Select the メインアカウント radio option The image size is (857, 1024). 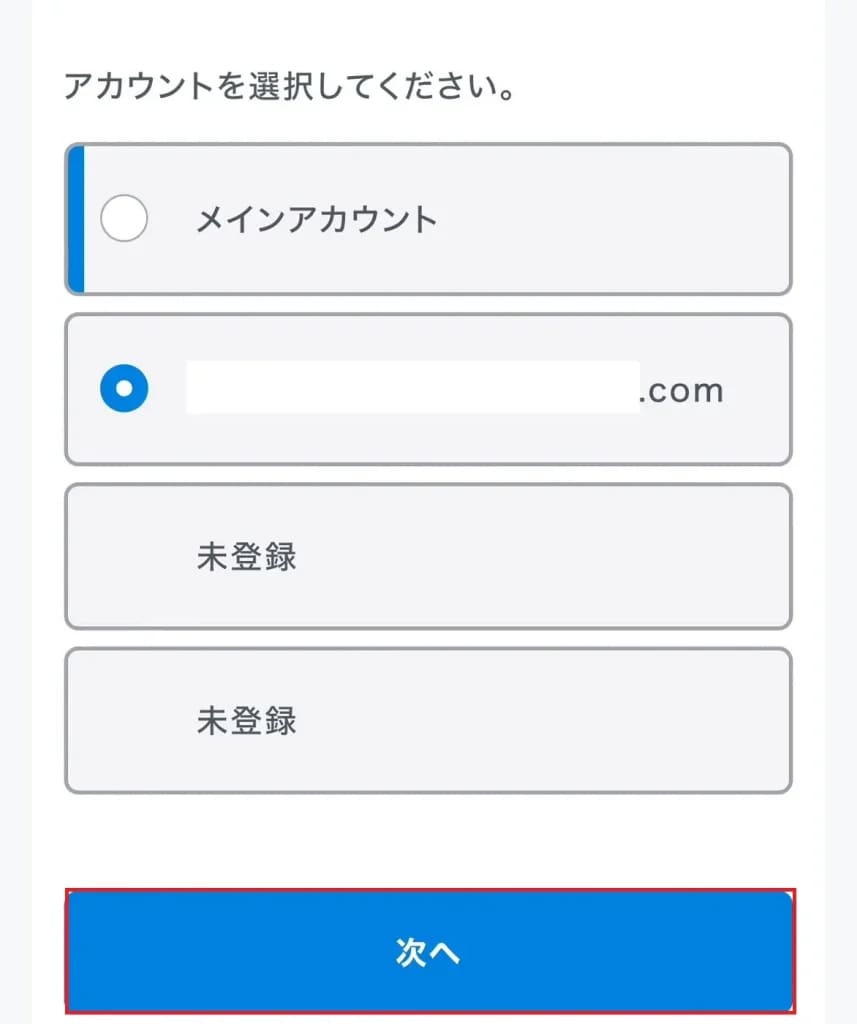(125, 219)
